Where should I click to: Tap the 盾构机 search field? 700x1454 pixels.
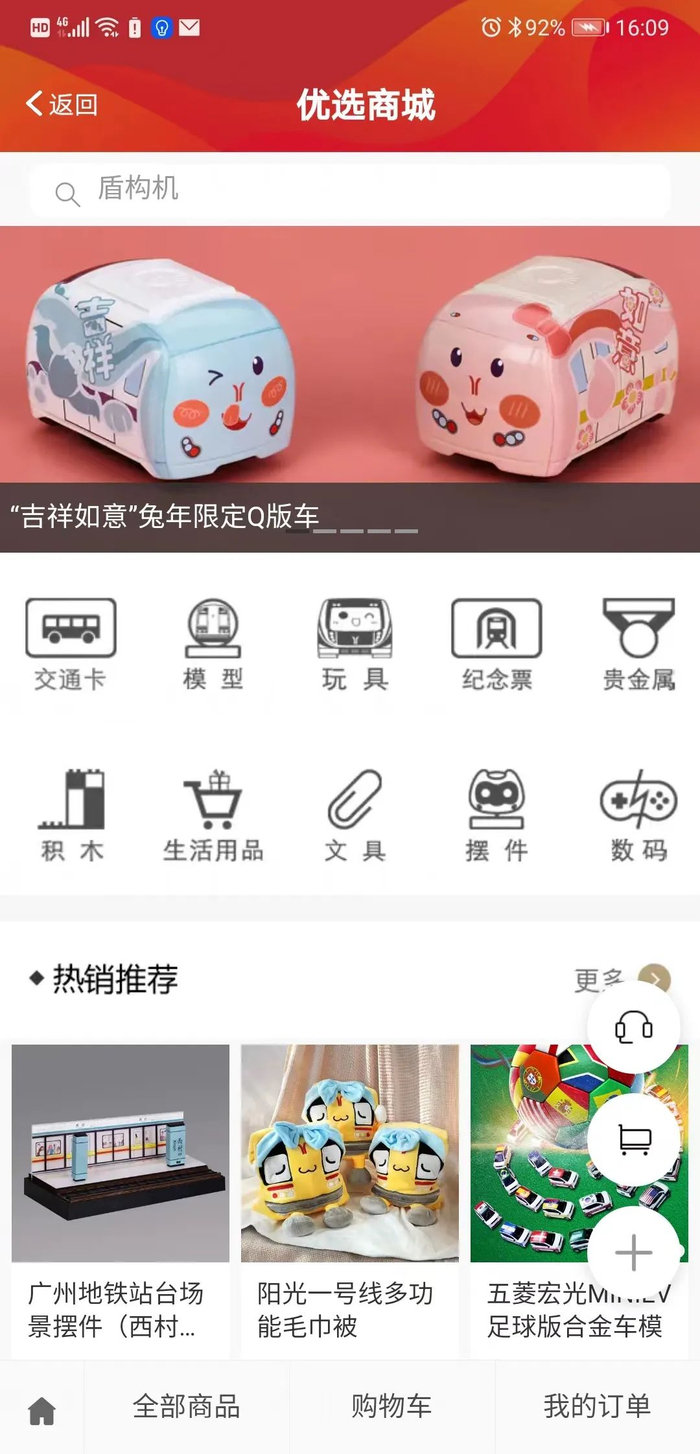coord(350,190)
